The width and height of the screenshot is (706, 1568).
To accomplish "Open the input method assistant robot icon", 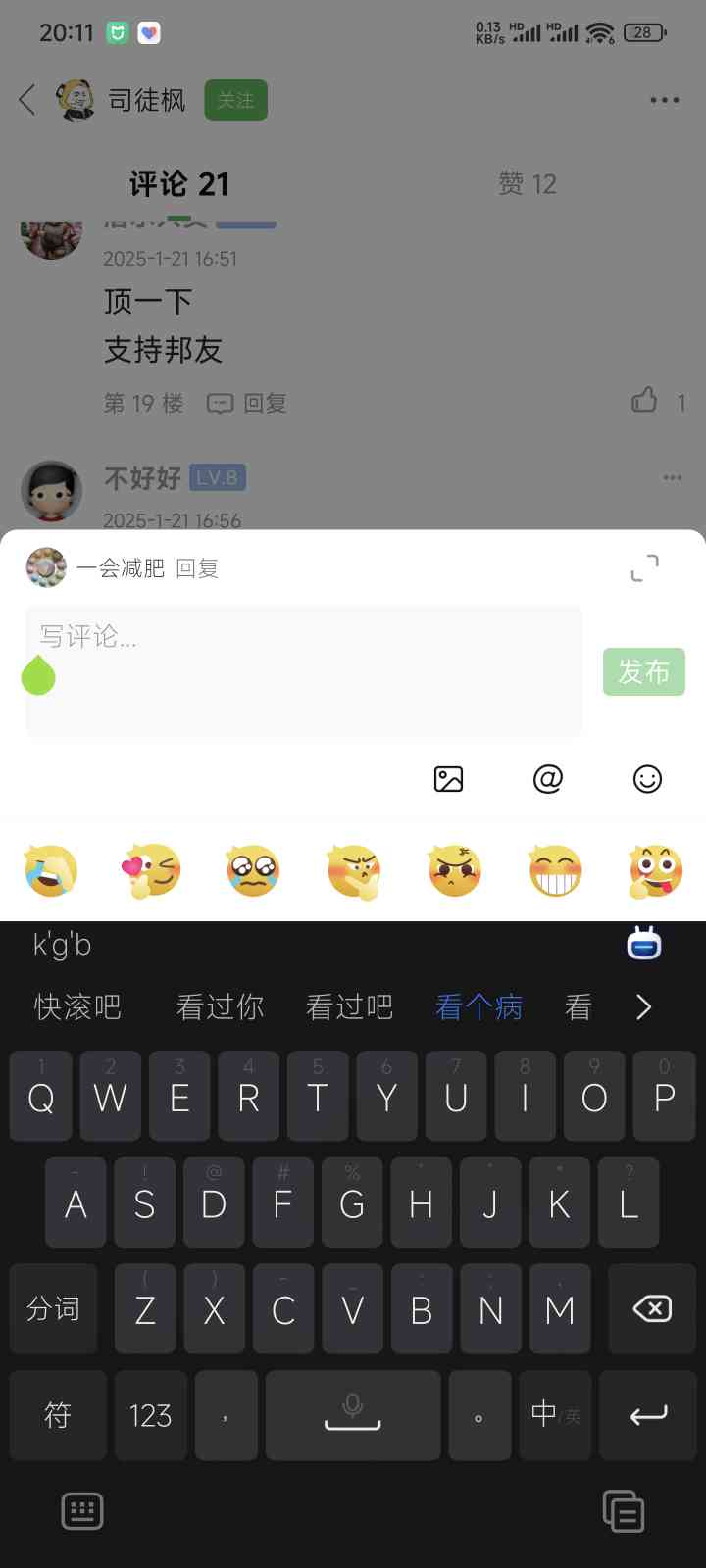I will 644,944.
